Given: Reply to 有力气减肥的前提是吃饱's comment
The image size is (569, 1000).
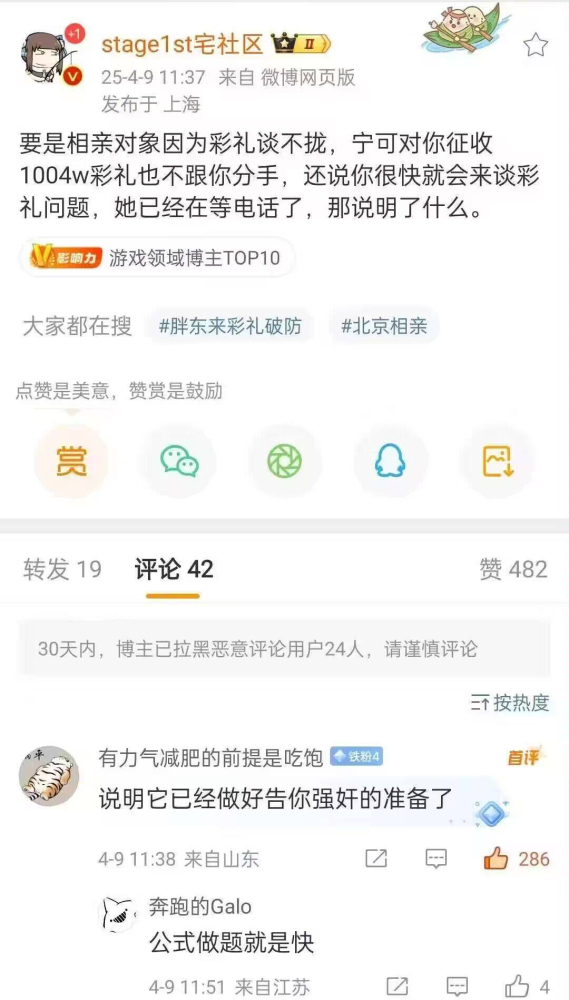Looking at the screenshot, I should (436, 858).
